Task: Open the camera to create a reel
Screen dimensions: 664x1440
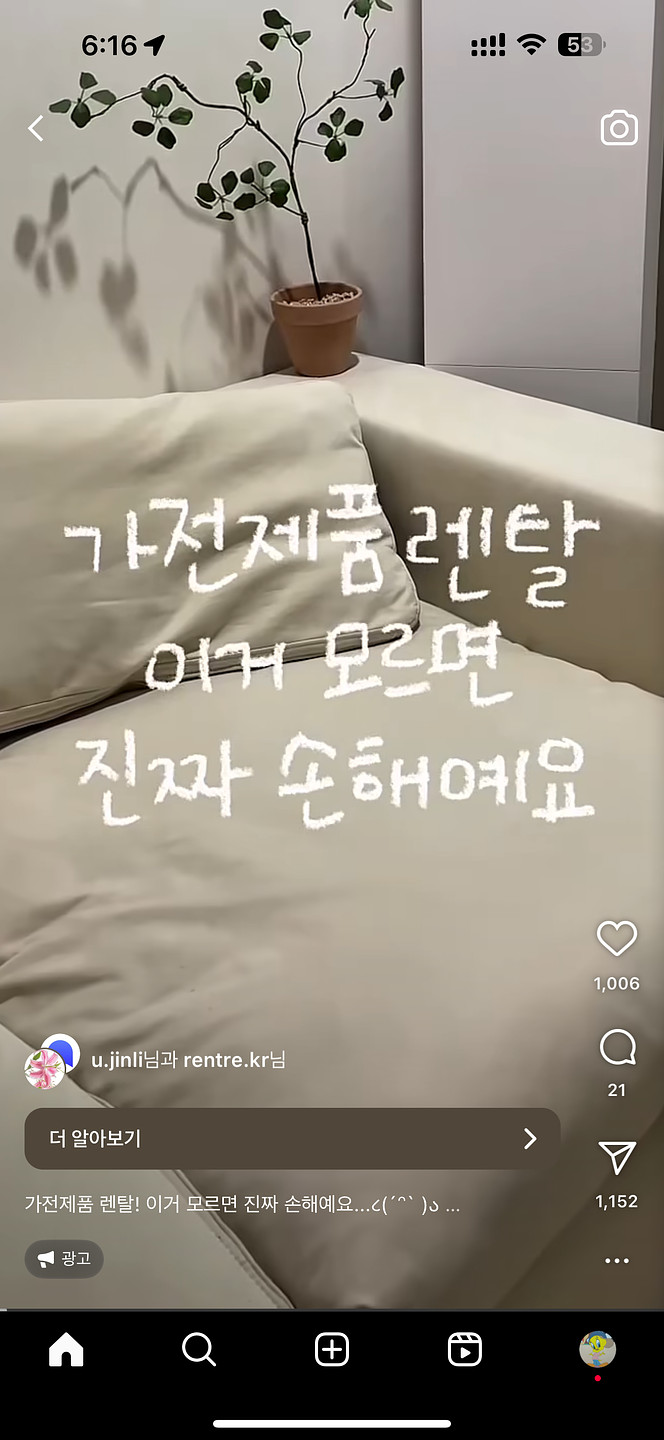Action: pyautogui.click(x=619, y=129)
